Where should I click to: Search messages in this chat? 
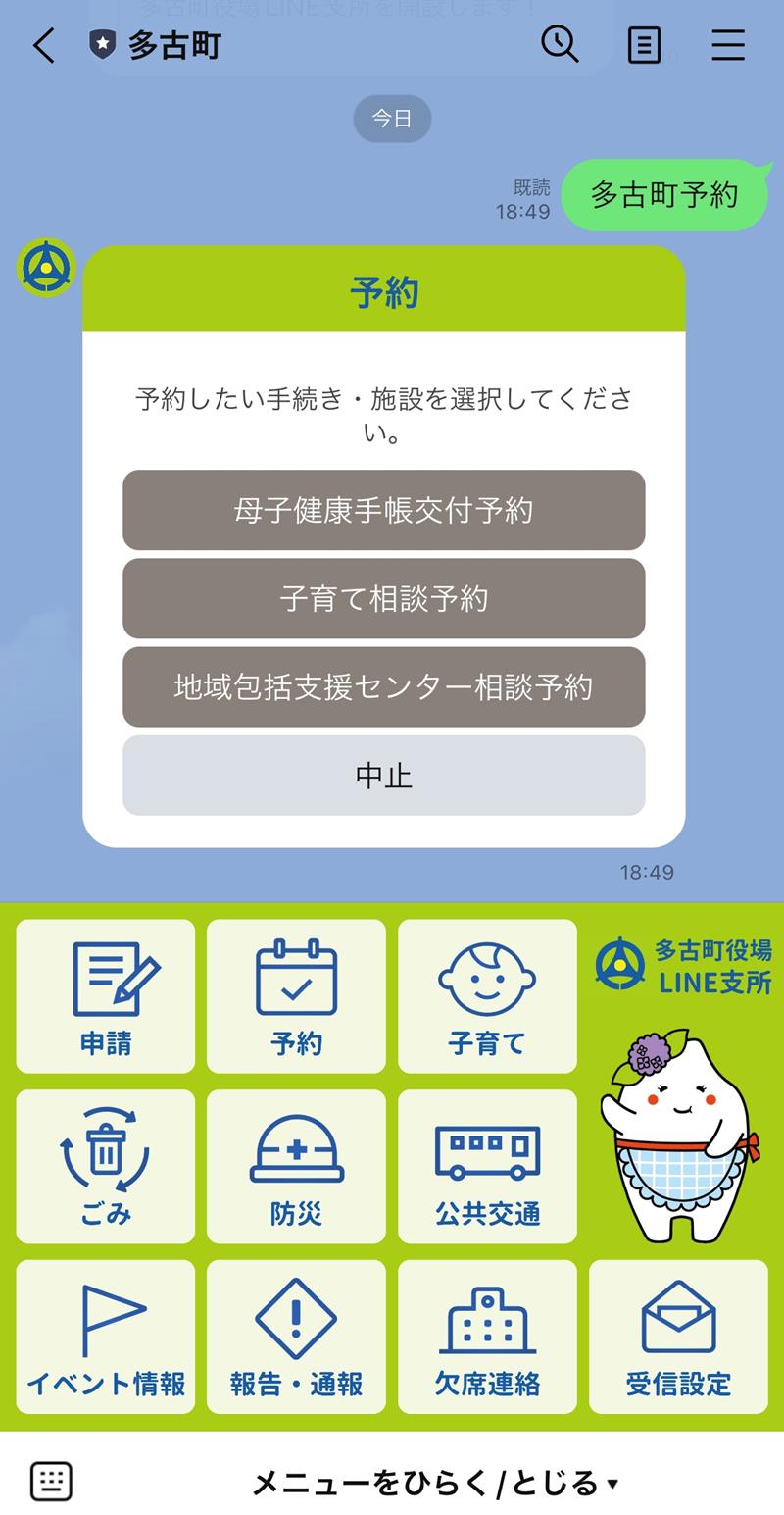pyautogui.click(x=560, y=44)
